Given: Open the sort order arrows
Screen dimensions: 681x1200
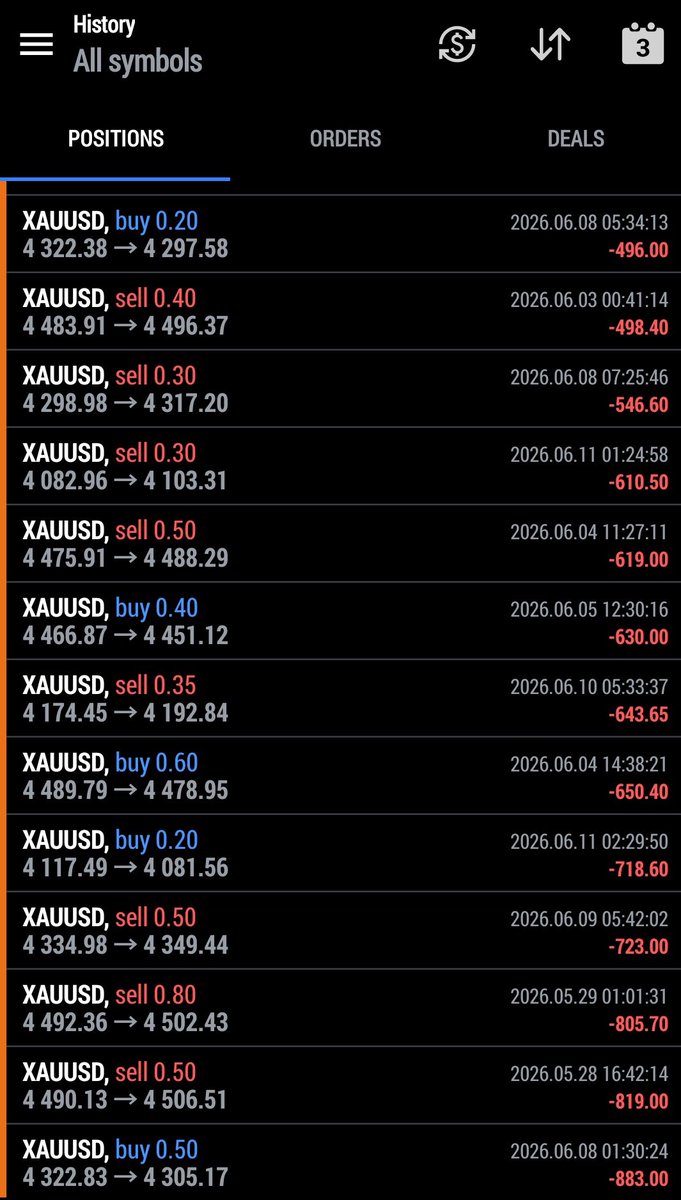Looking at the screenshot, I should point(550,44).
